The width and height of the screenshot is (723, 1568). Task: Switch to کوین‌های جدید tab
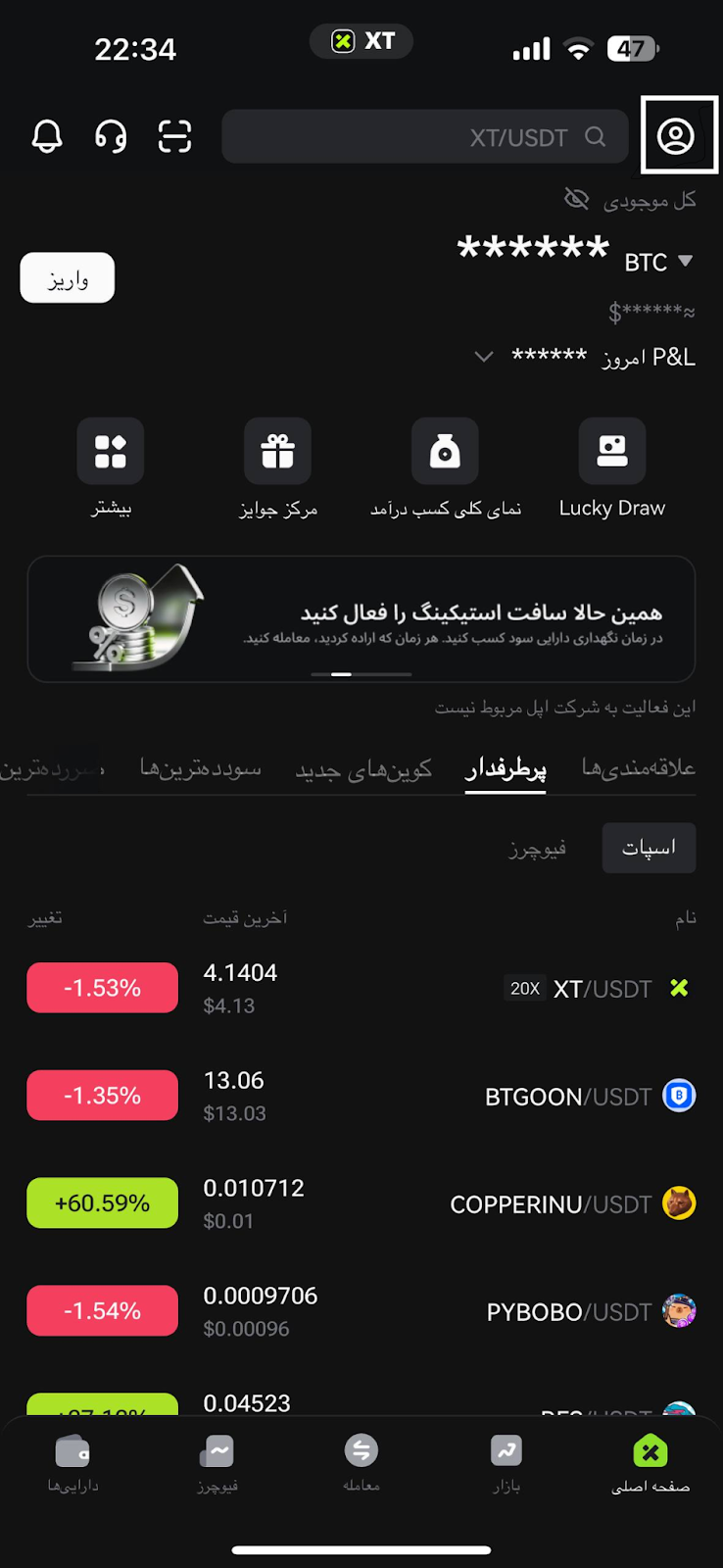pos(363,769)
